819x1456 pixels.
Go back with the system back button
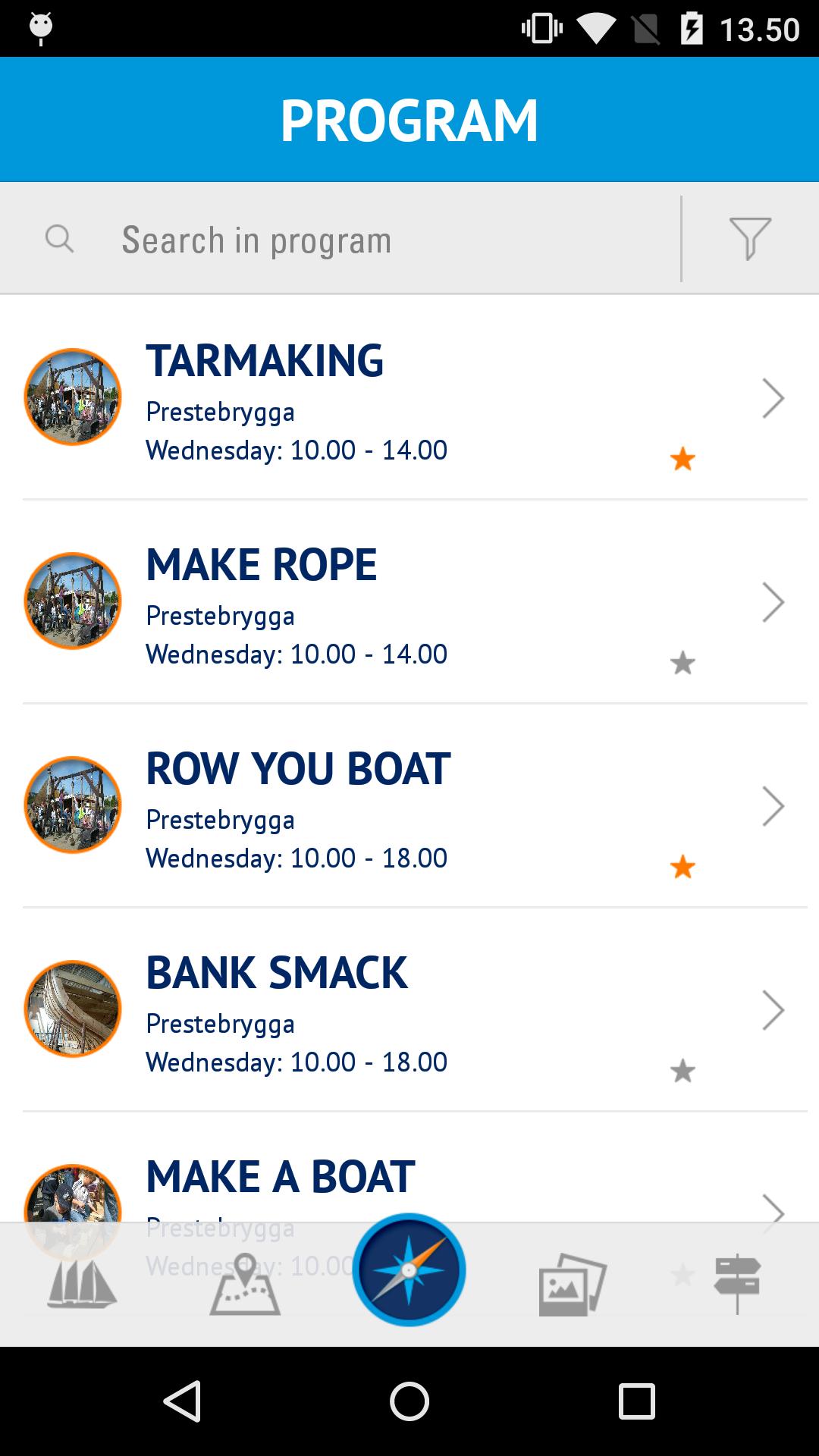tap(182, 1401)
